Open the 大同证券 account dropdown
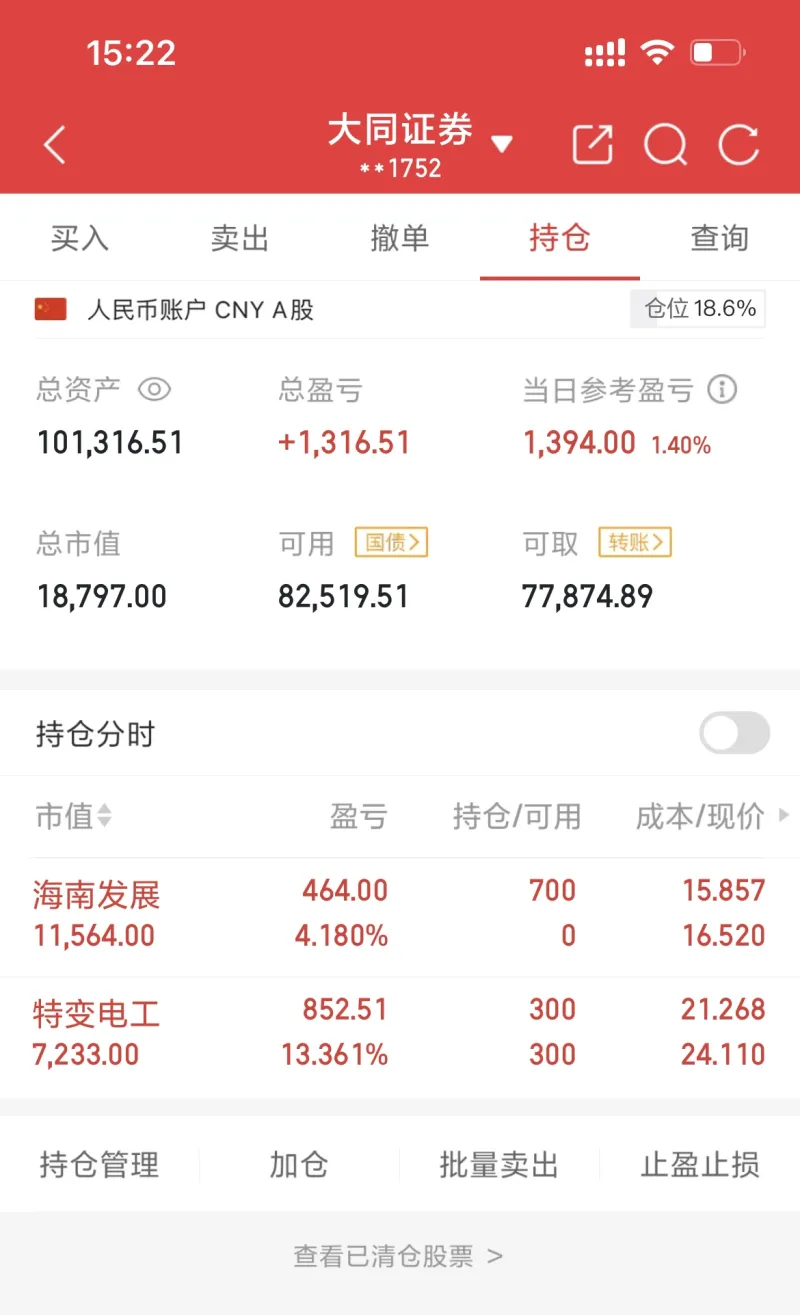 tap(501, 144)
